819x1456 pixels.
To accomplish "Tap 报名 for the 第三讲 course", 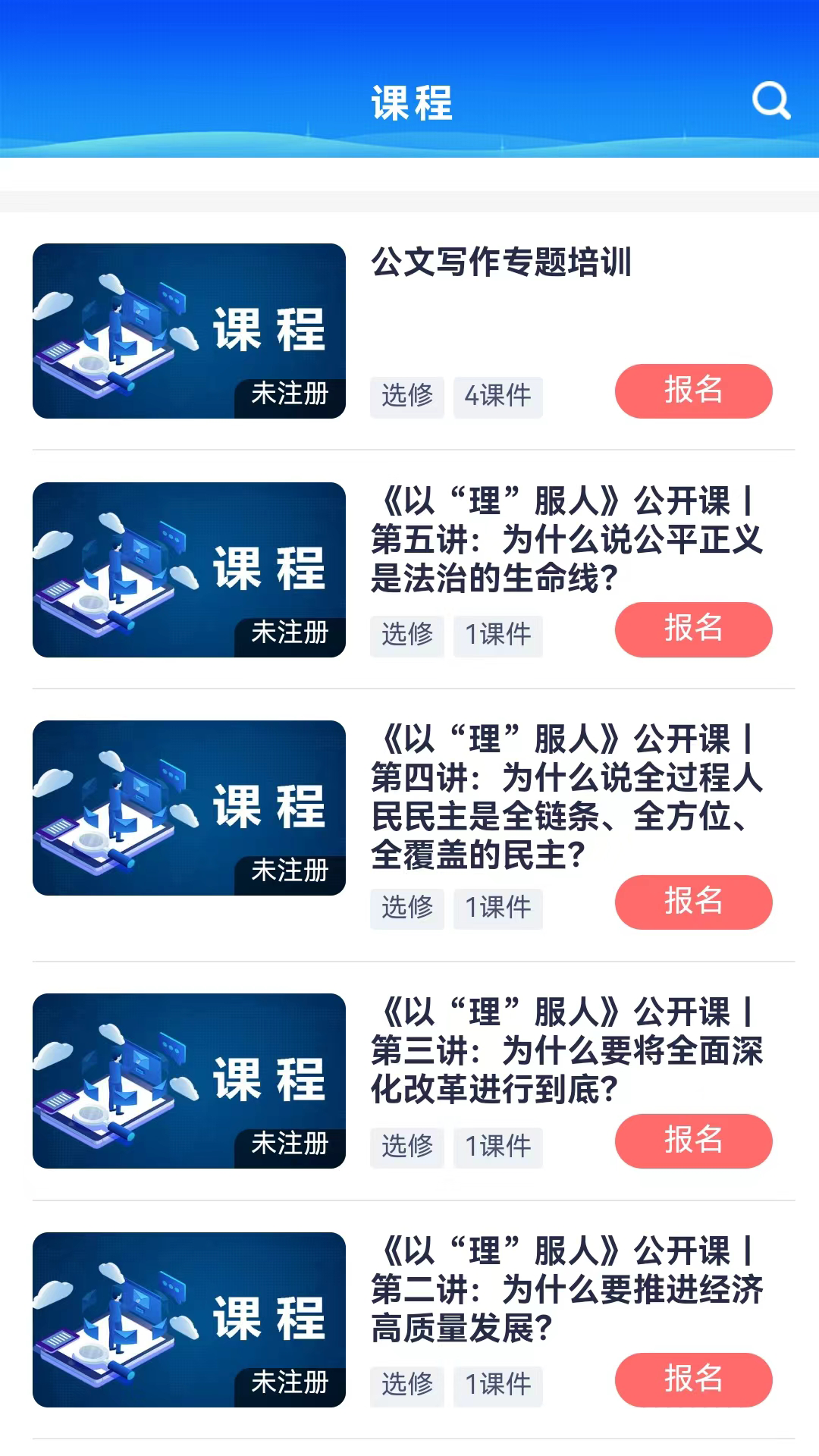I will (x=693, y=1141).
